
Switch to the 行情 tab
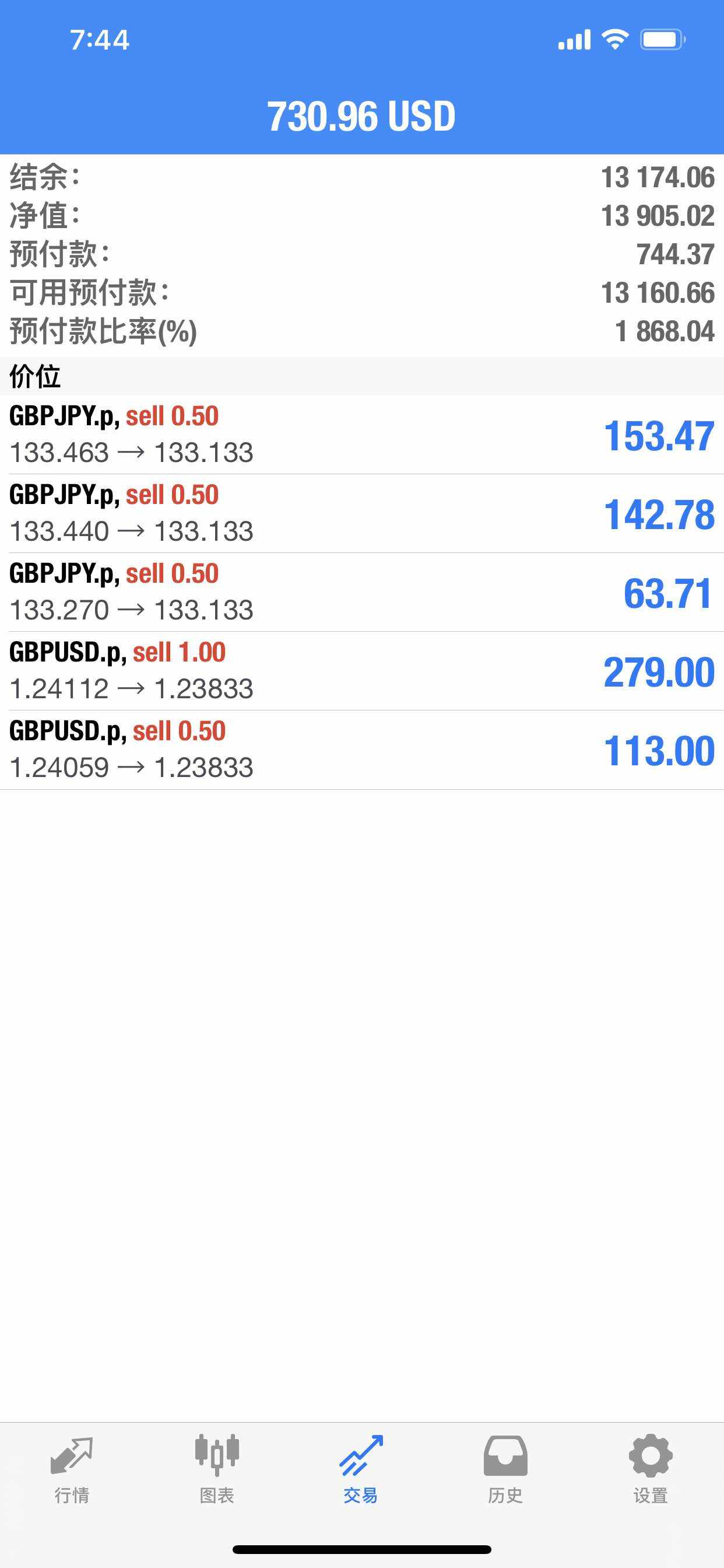click(x=72, y=1468)
